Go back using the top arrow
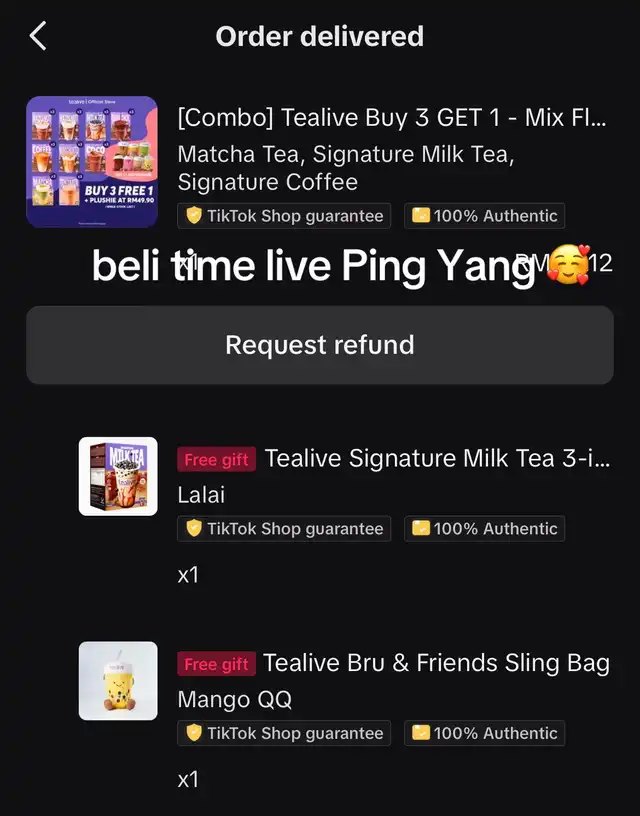 coord(38,37)
